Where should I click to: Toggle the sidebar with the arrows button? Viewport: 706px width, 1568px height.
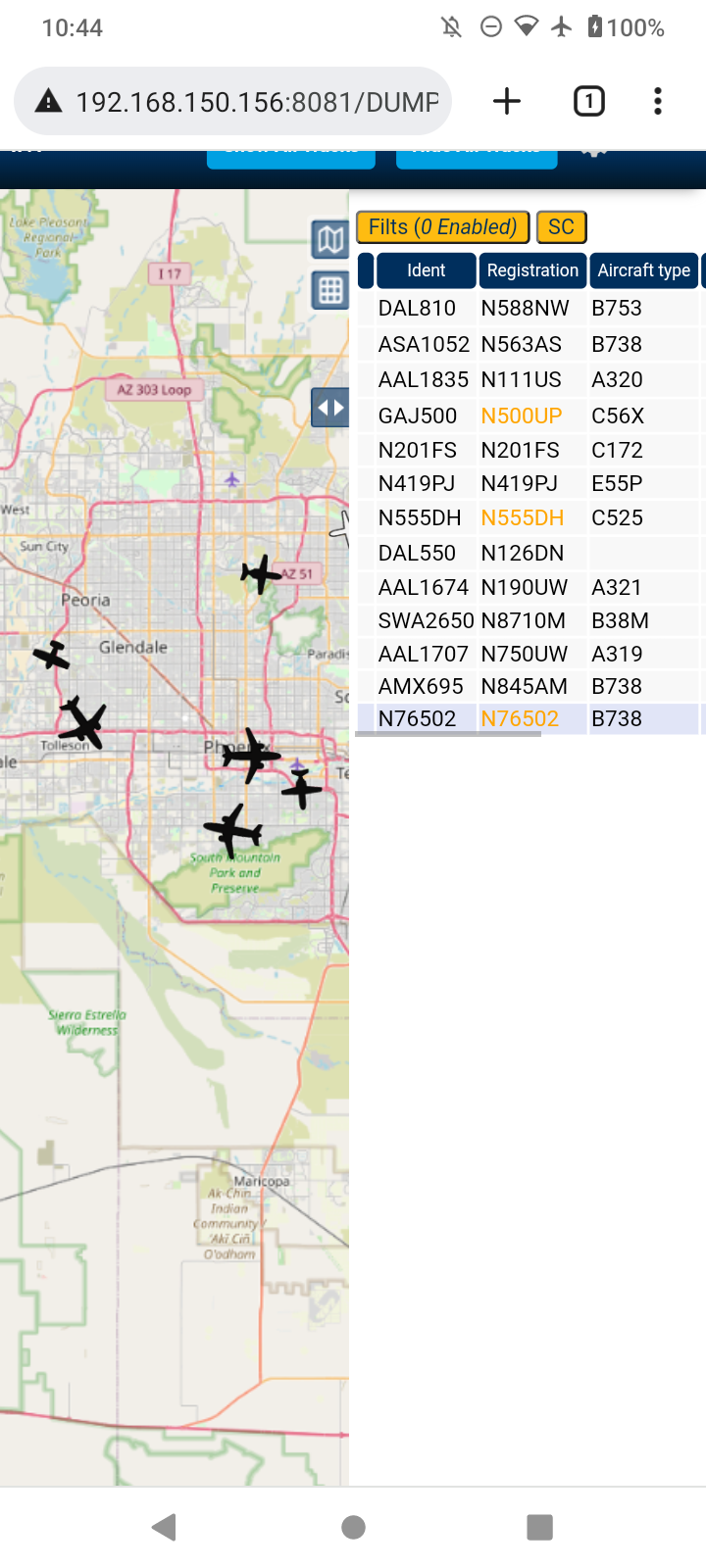[x=330, y=408]
